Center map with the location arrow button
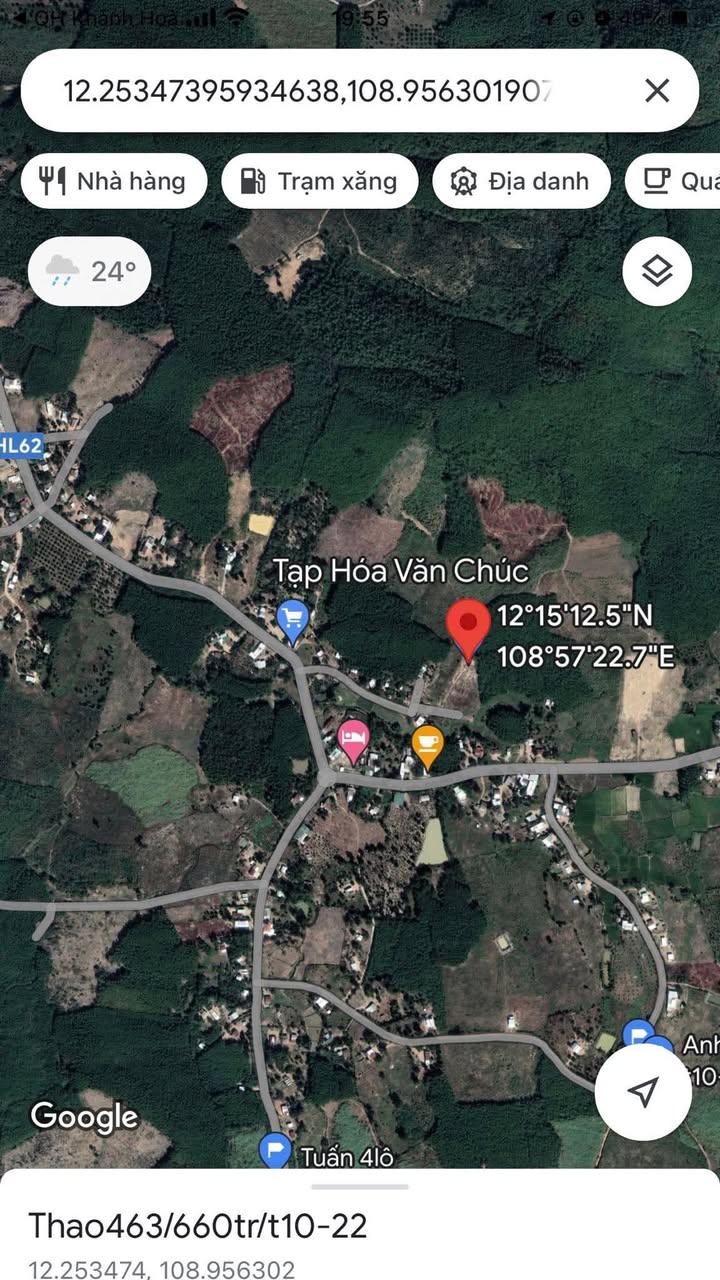Image resolution: width=720 pixels, height=1280 pixels. (643, 1092)
